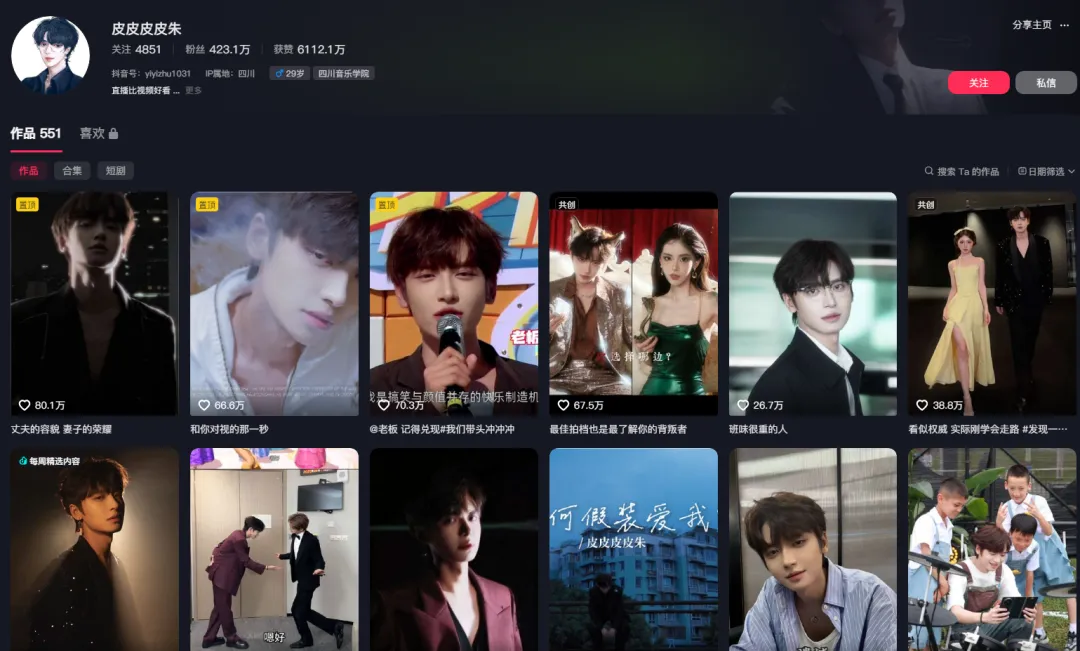This screenshot has width=1080, height=651.
Task: Open the 日期筛选 dropdown
Action: 1046,172
